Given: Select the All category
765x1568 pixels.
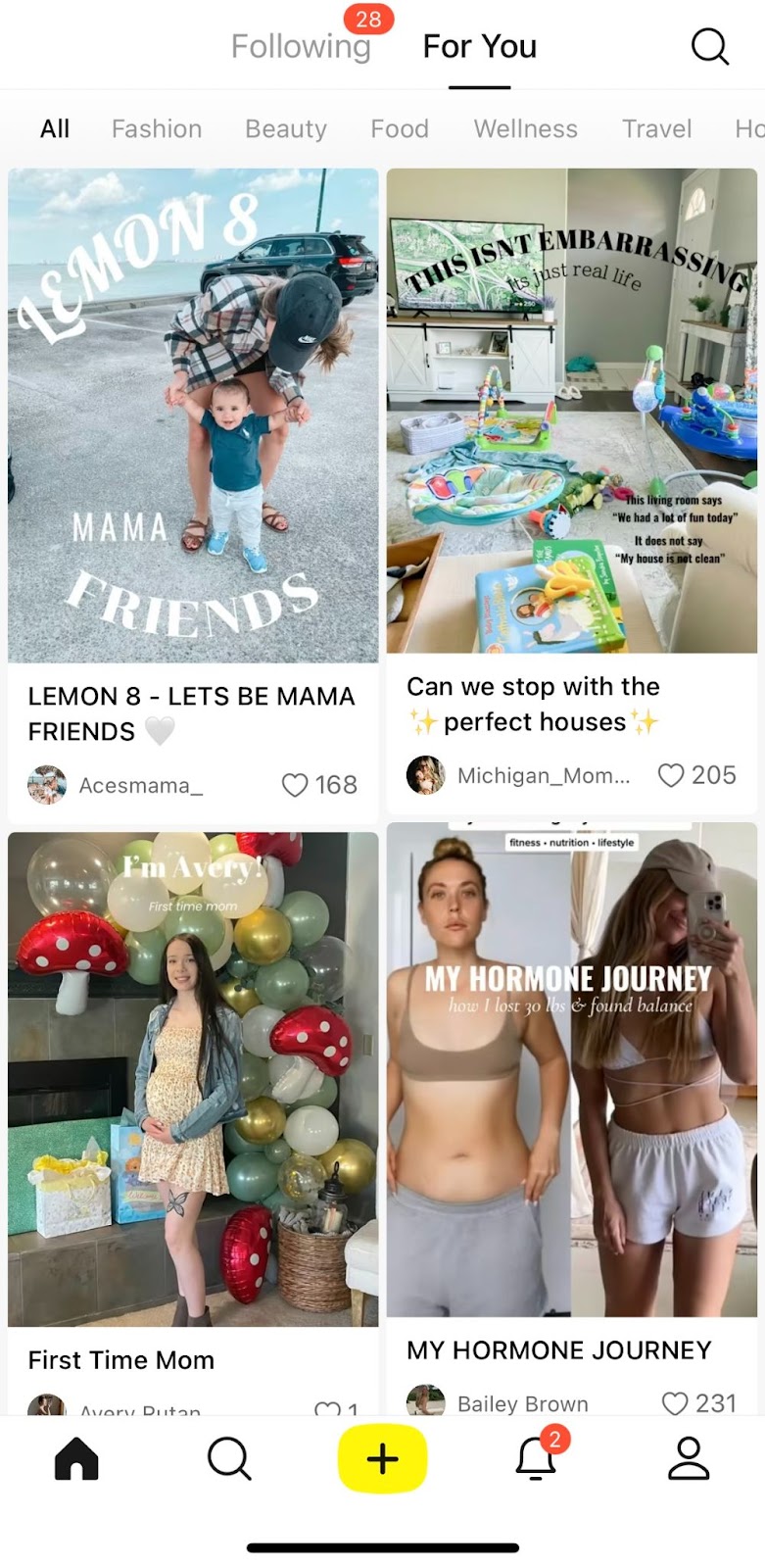Looking at the screenshot, I should pos(55,128).
